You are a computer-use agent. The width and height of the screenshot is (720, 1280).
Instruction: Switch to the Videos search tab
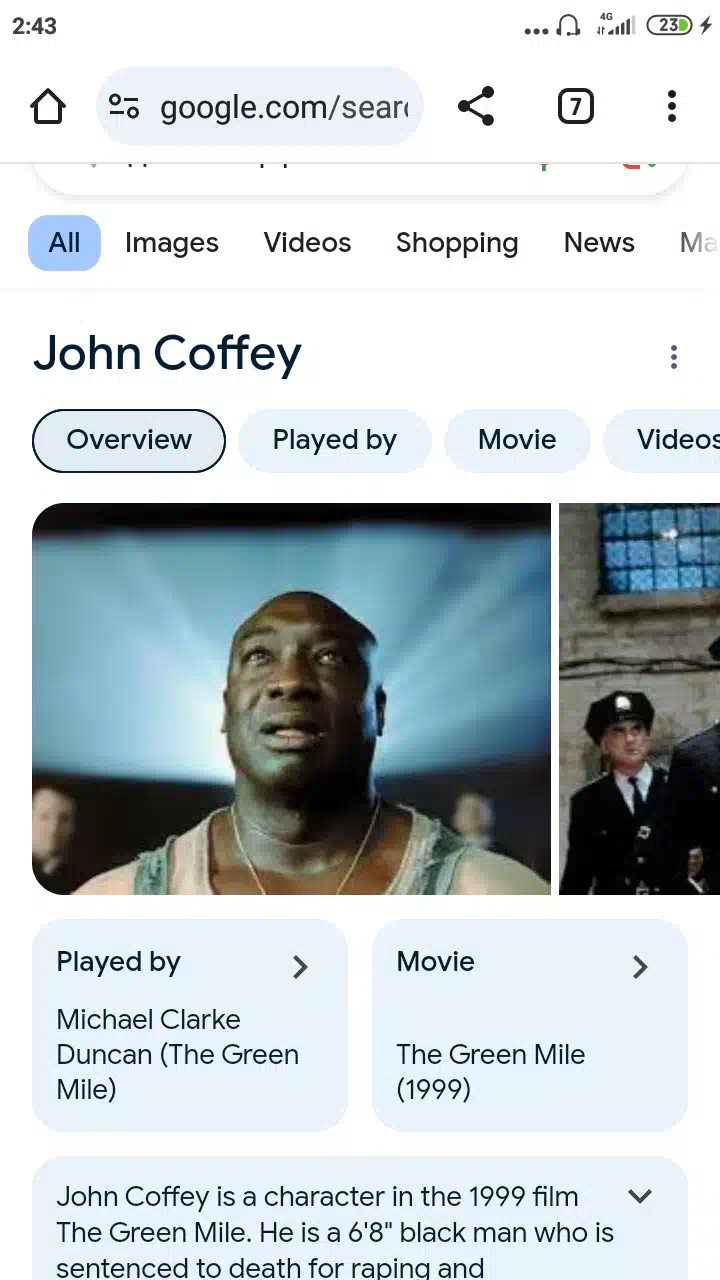(307, 243)
